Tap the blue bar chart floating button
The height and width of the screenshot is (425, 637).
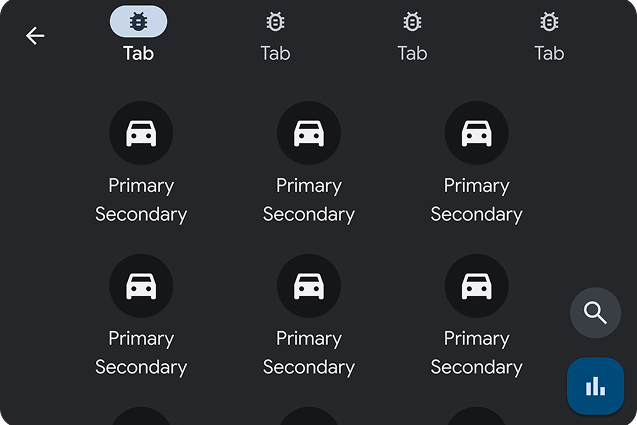pyautogui.click(x=595, y=385)
